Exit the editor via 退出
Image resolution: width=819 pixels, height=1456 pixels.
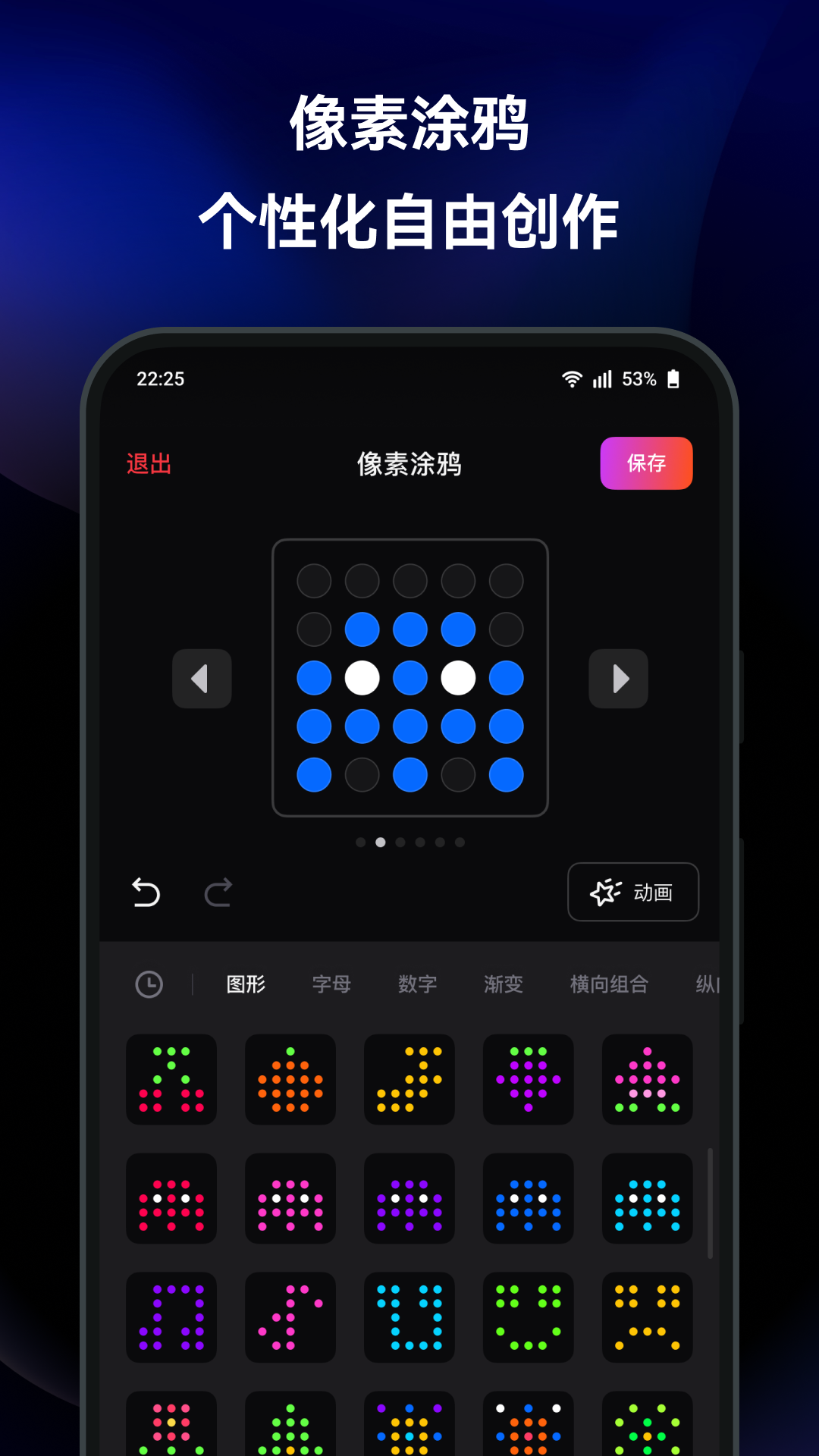[149, 463]
